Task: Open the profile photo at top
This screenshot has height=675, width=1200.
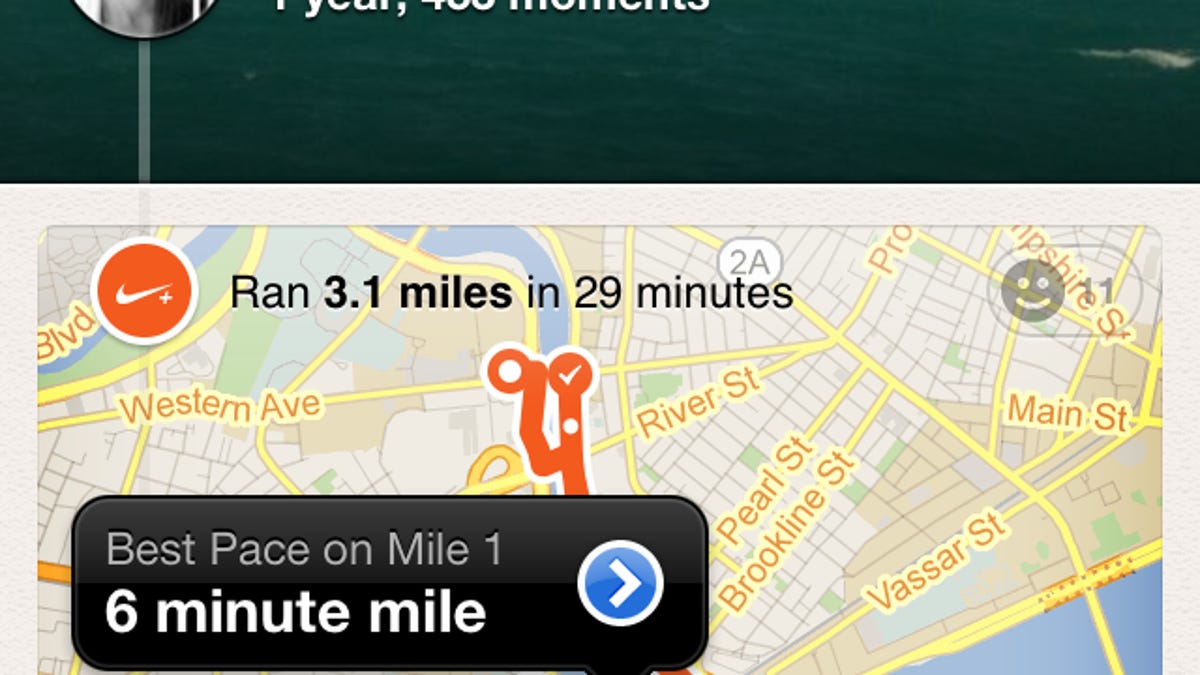Action: point(147,12)
